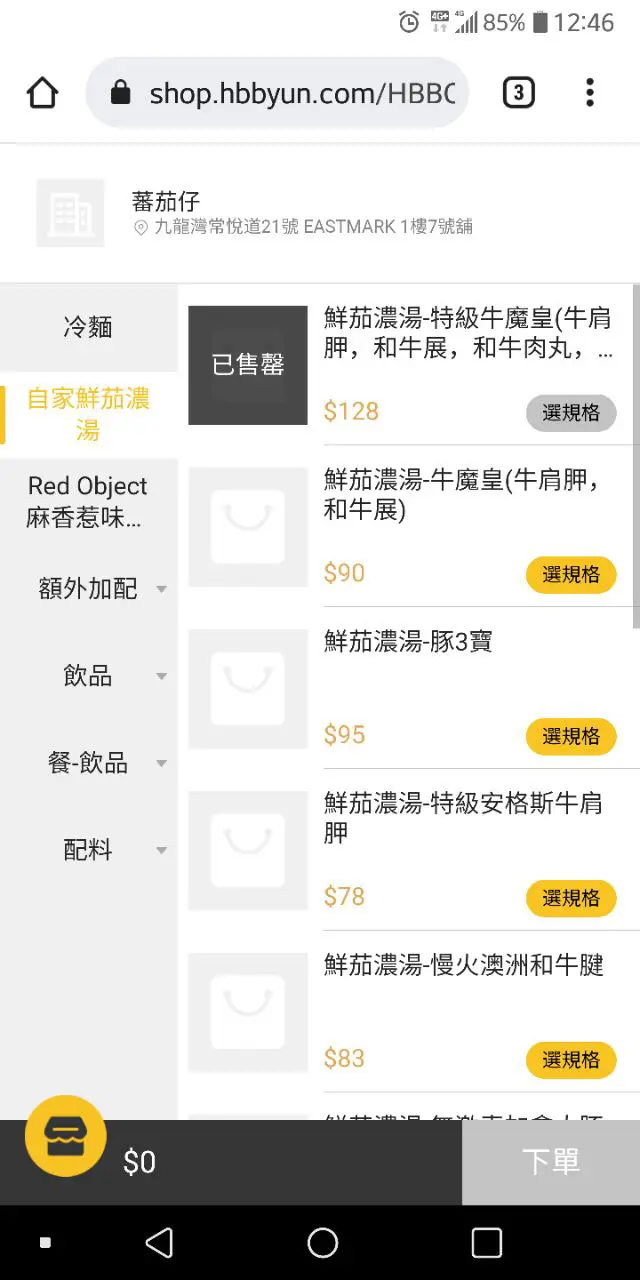
Task: Open the system recent apps view
Action: tap(486, 1243)
